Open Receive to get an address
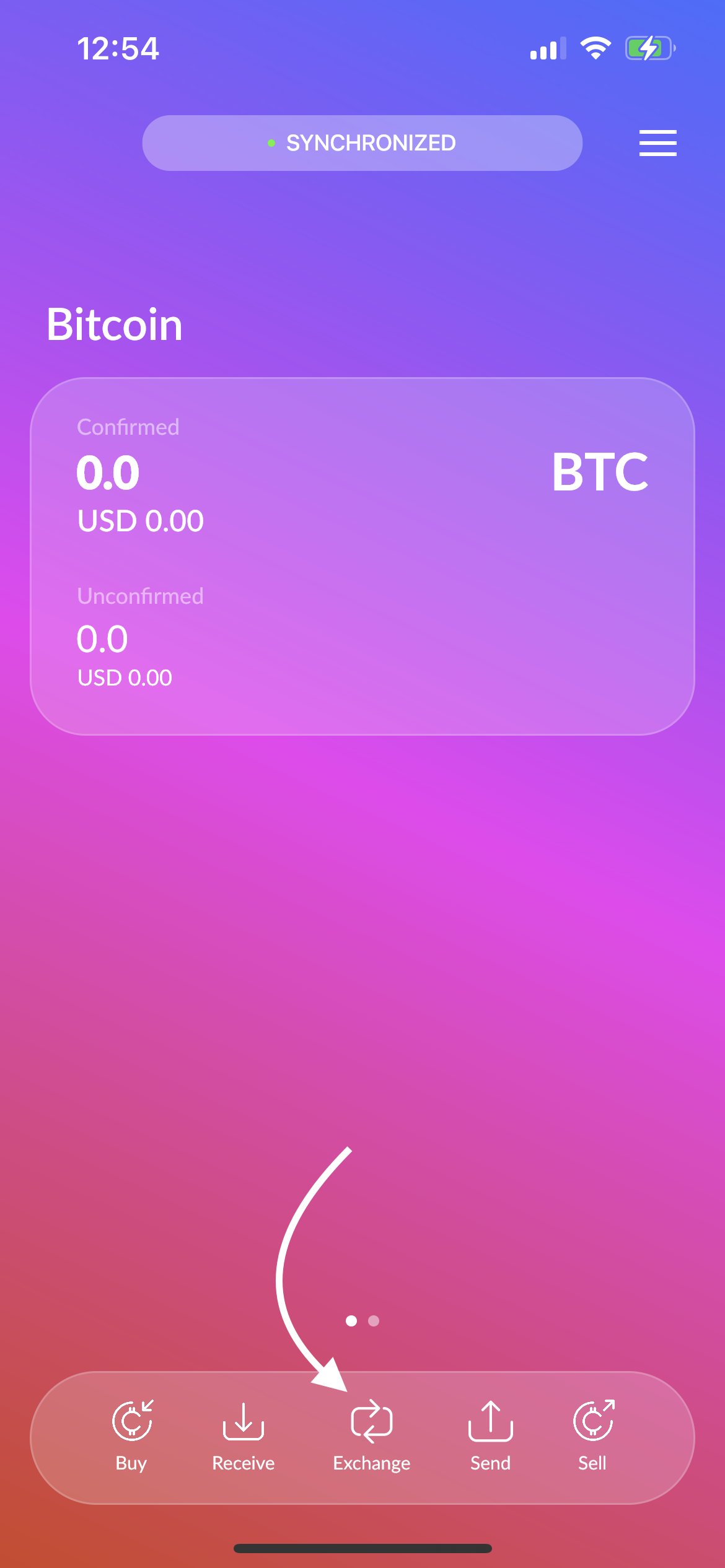725x1568 pixels. [x=243, y=1435]
